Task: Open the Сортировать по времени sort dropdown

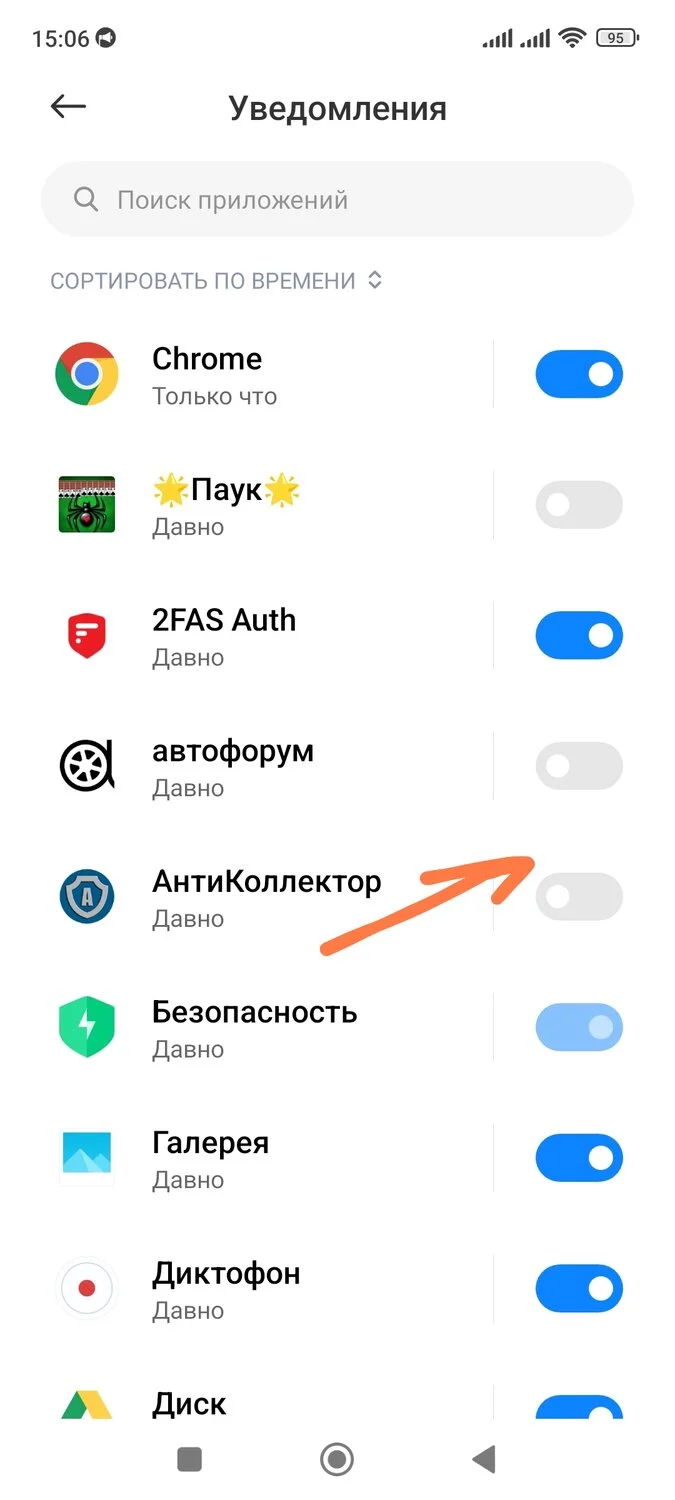Action: [x=216, y=281]
